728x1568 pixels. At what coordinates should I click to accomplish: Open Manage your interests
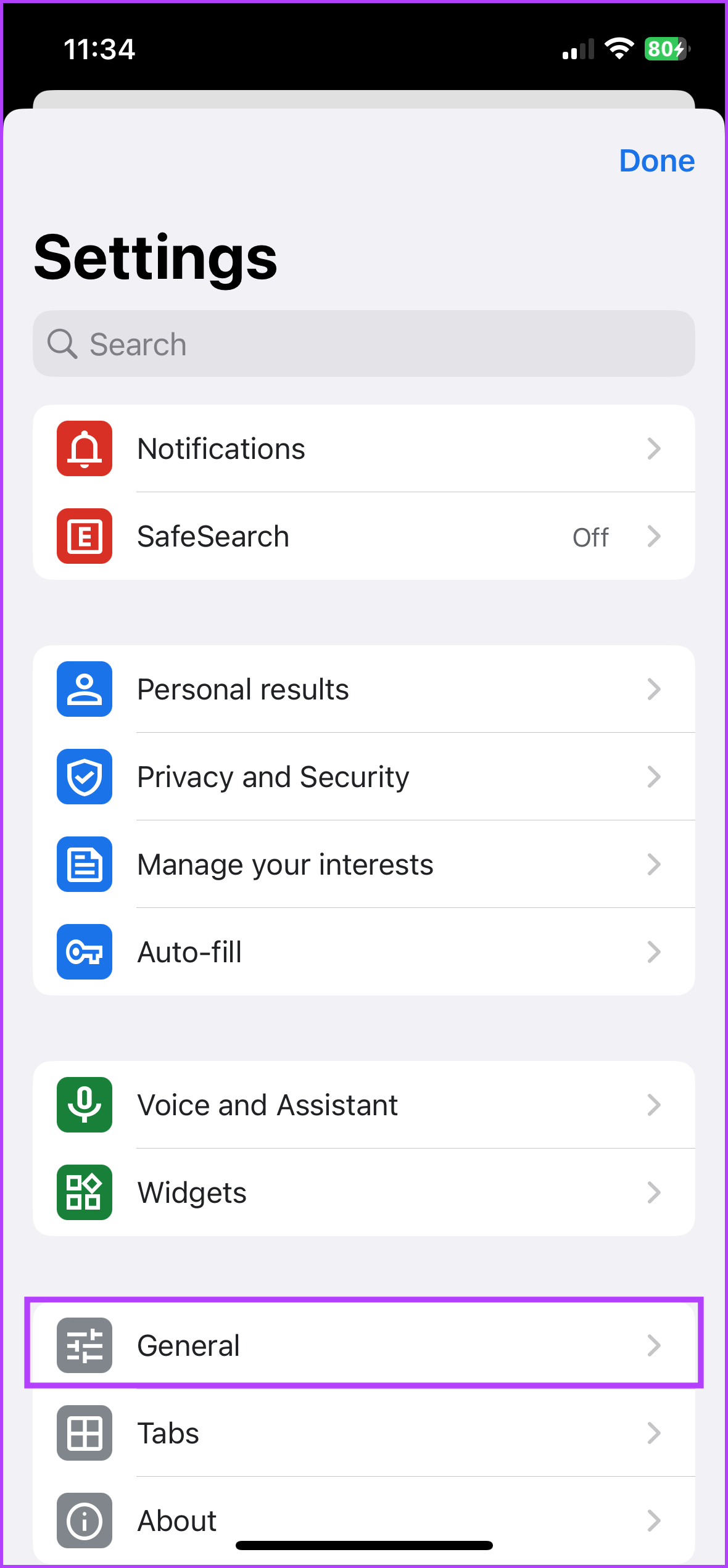click(x=364, y=865)
